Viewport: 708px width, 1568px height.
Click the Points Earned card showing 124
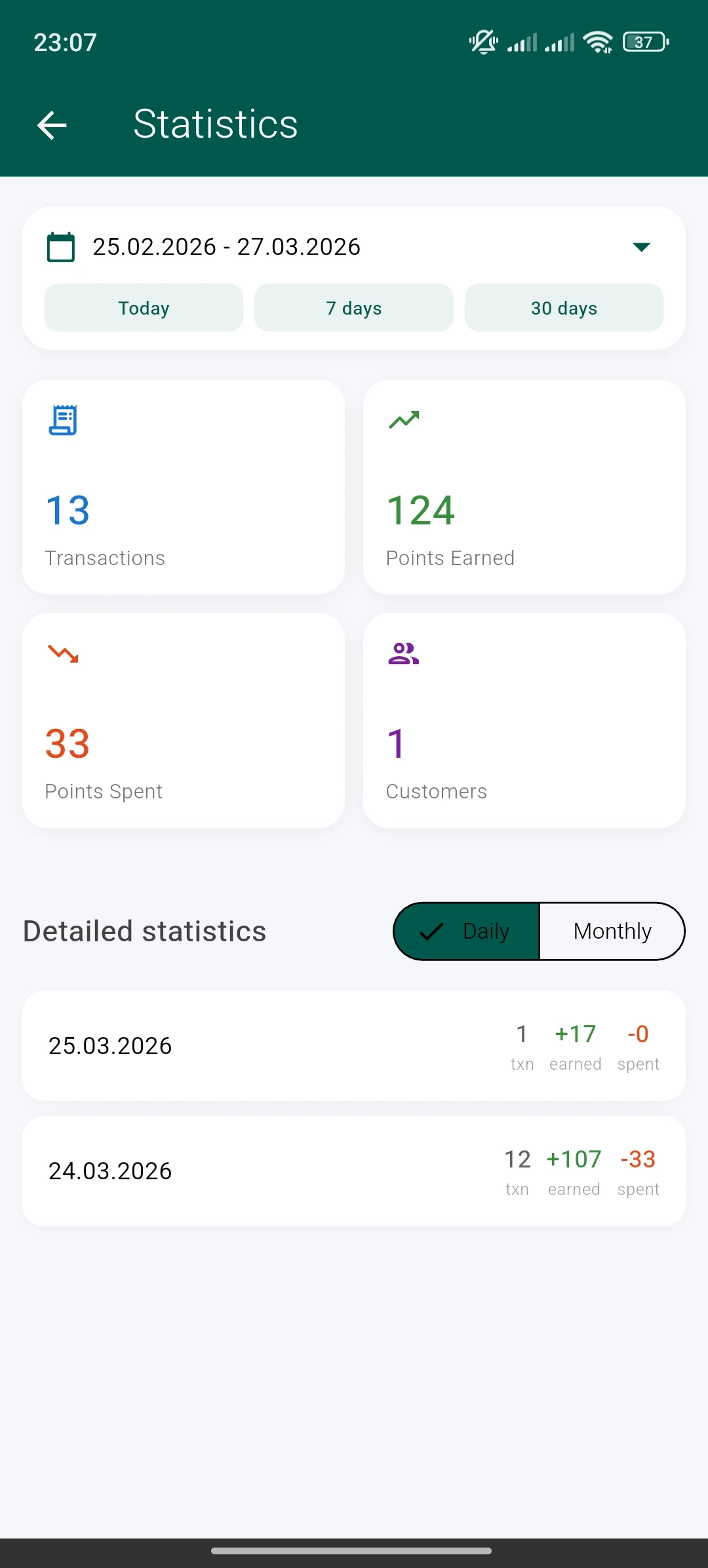(x=524, y=486)
